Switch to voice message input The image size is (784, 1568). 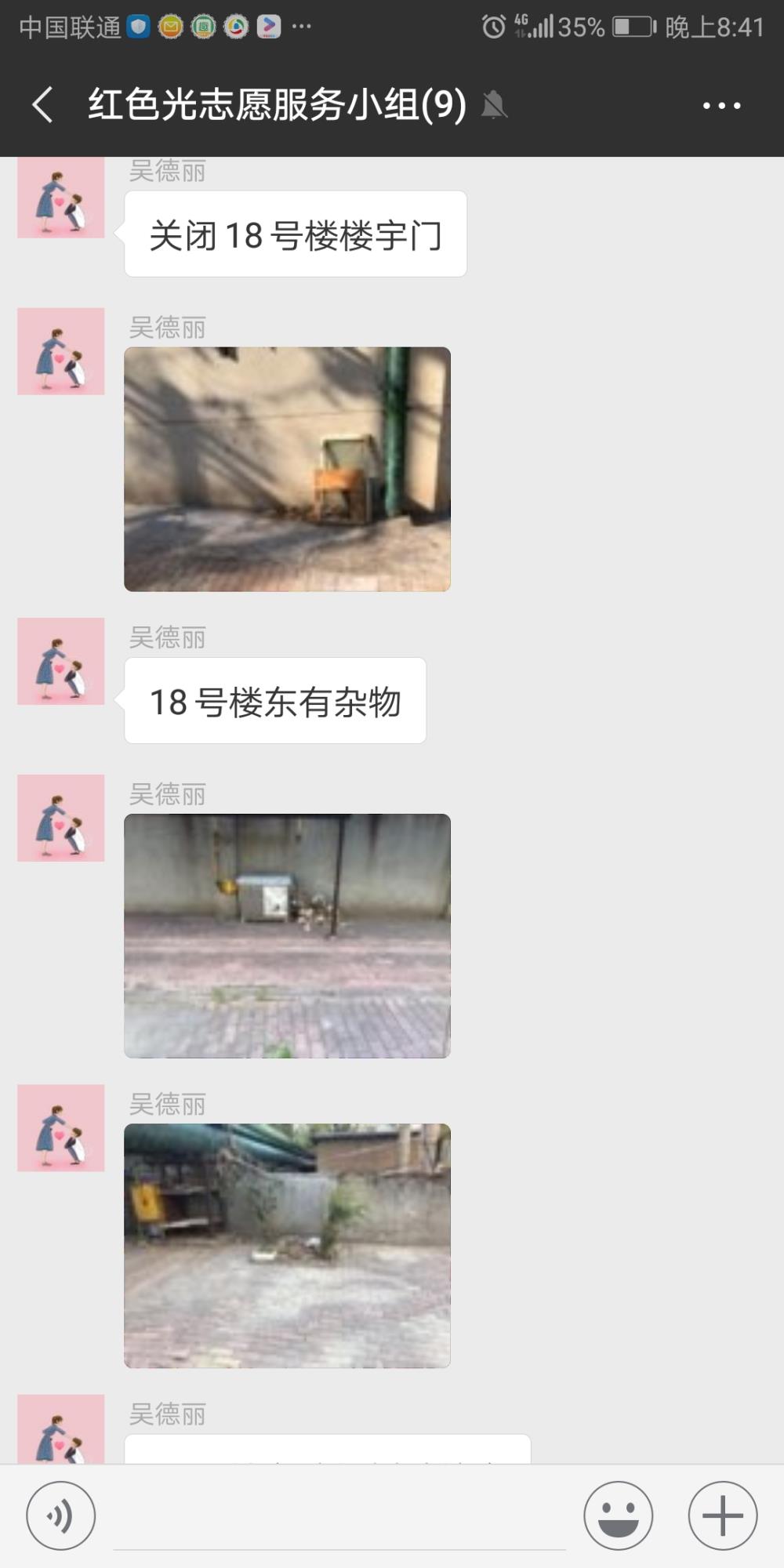[61, 1515]
